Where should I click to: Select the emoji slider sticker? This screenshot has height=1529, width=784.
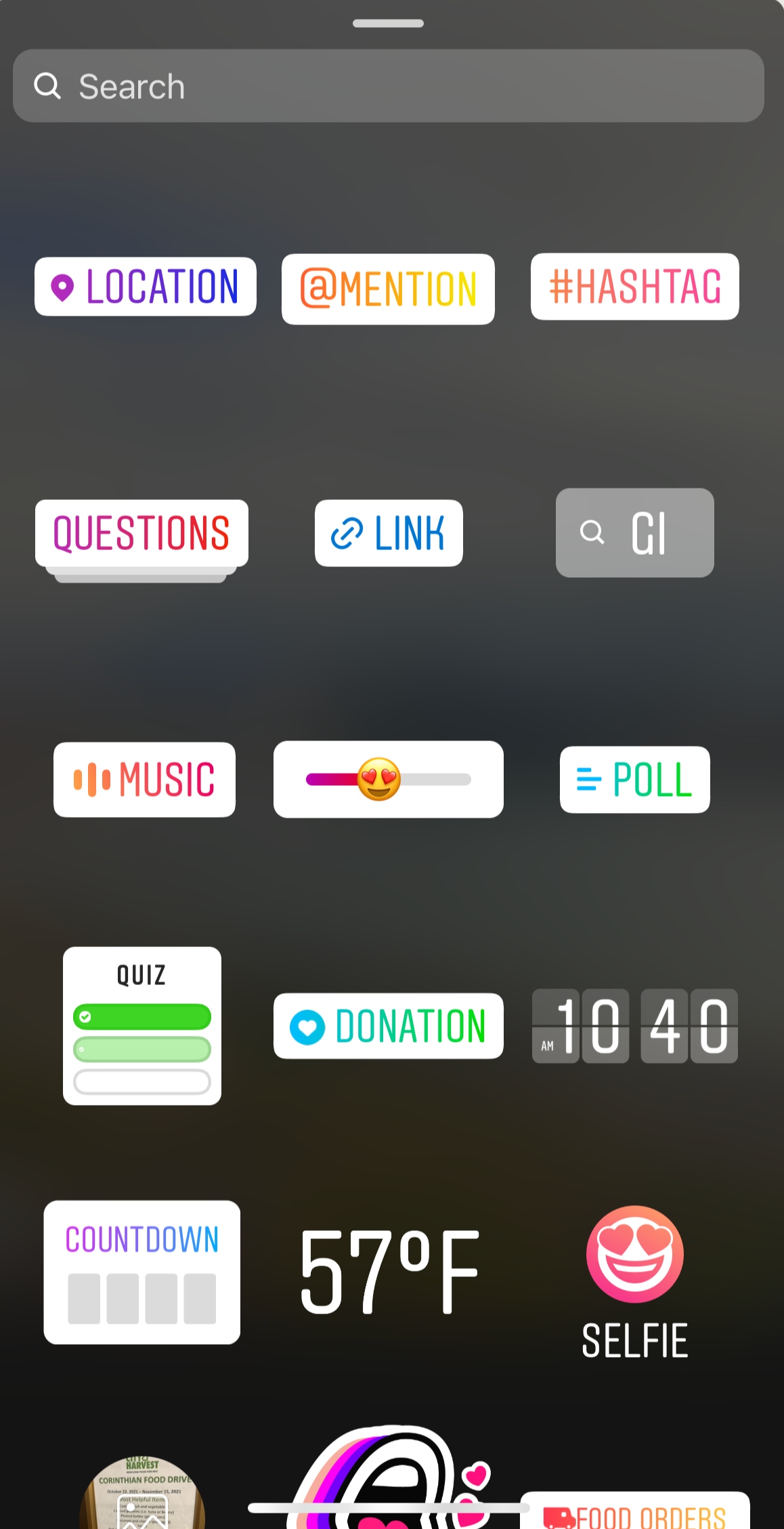point(388,780)
